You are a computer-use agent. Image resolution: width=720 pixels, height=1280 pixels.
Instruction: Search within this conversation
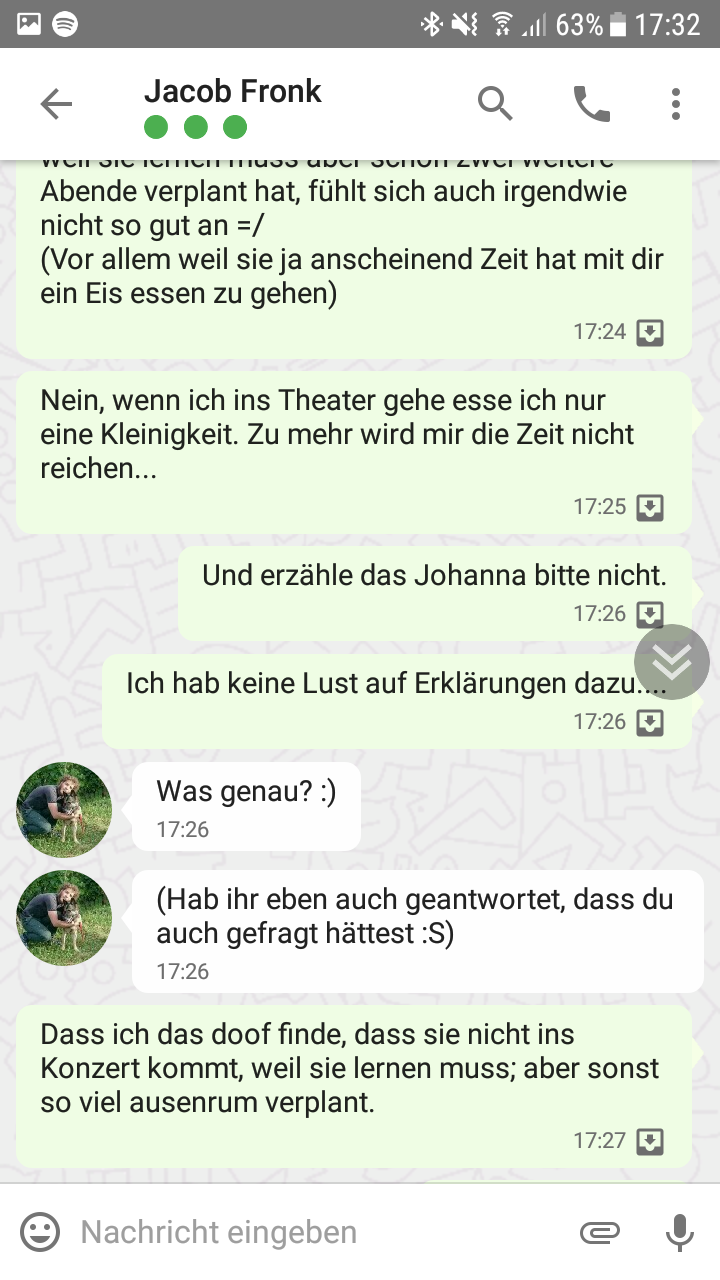point(495,104)
